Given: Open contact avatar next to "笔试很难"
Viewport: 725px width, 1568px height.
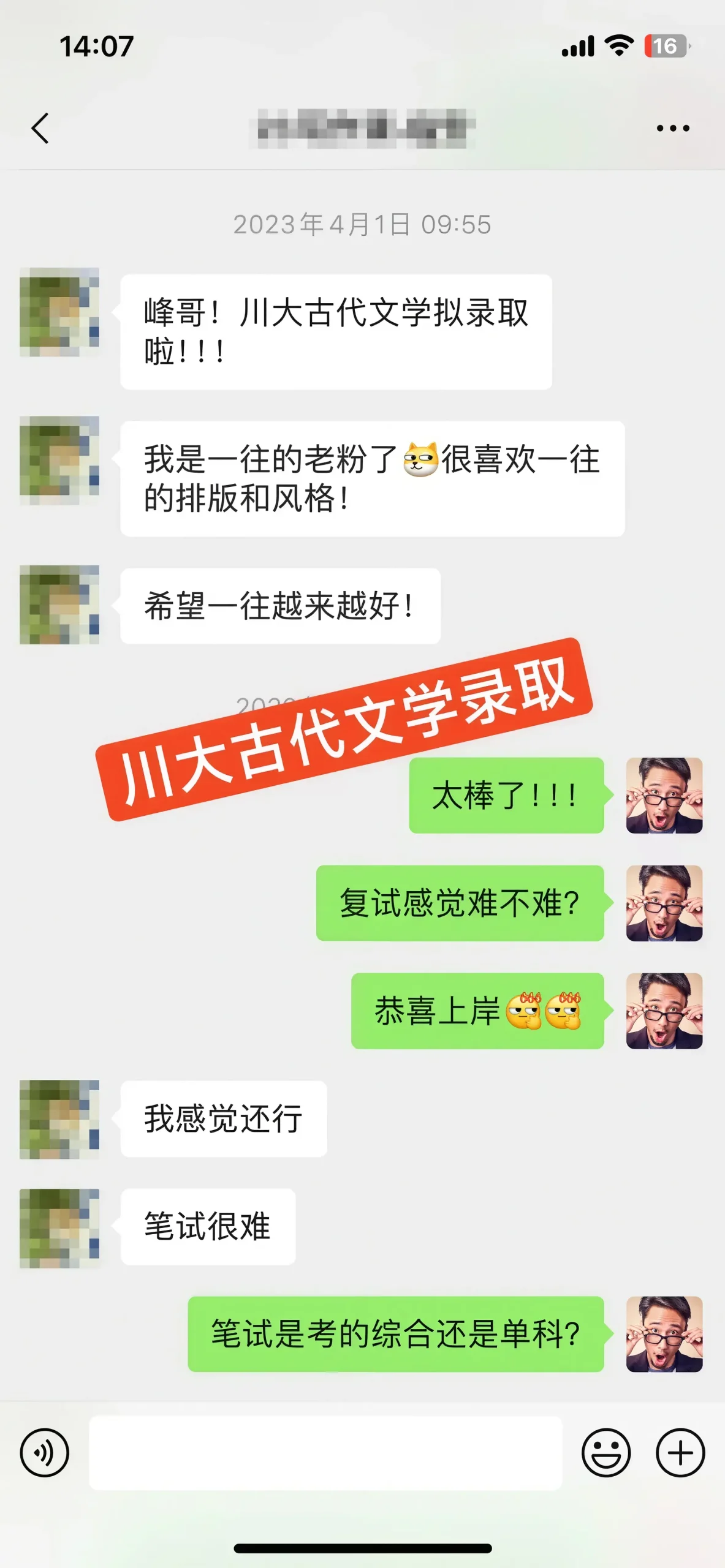Looking at the screenshot, I should tap(59, 1227).
